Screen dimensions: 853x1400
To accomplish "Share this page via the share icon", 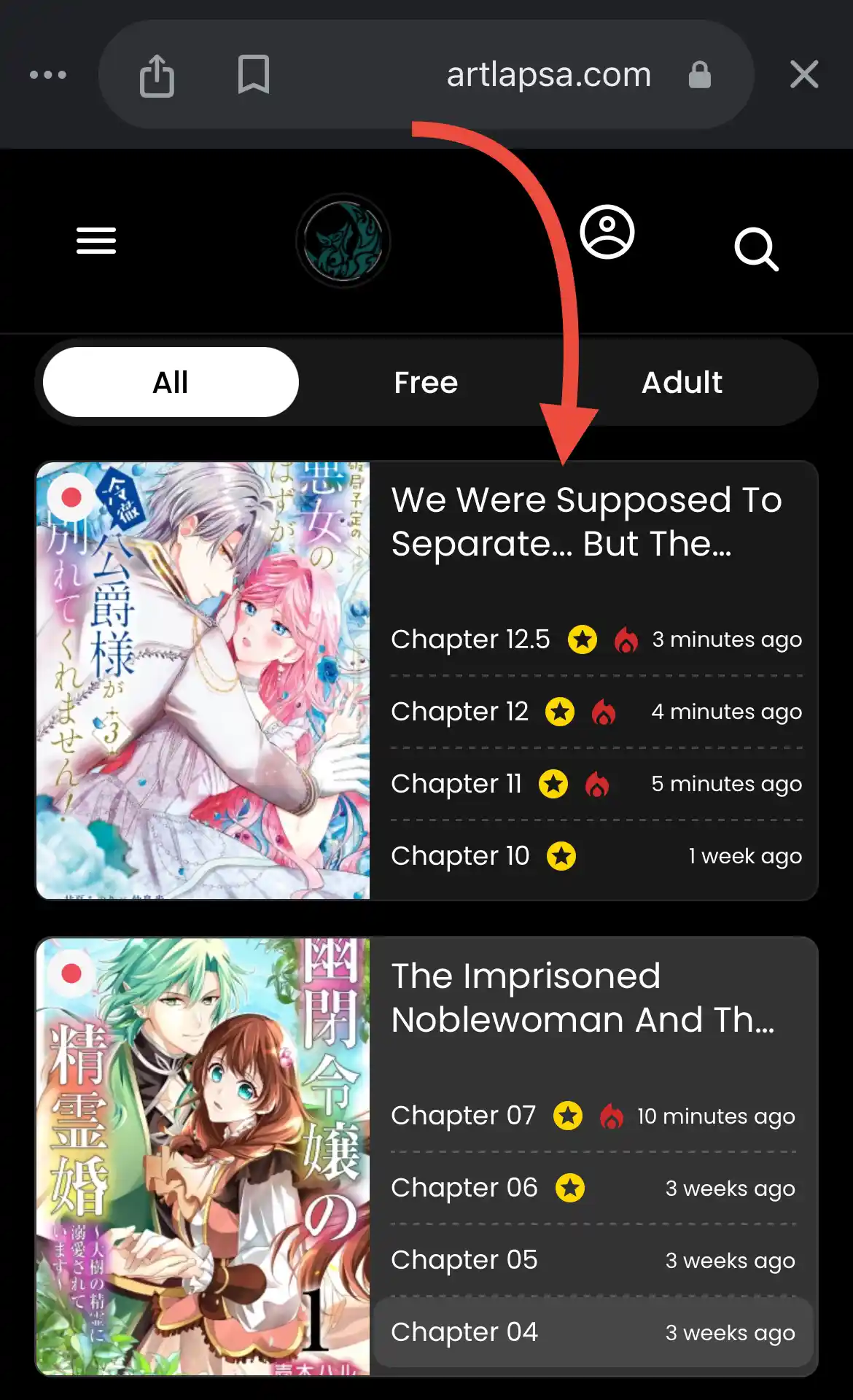I will pos(157,75).
